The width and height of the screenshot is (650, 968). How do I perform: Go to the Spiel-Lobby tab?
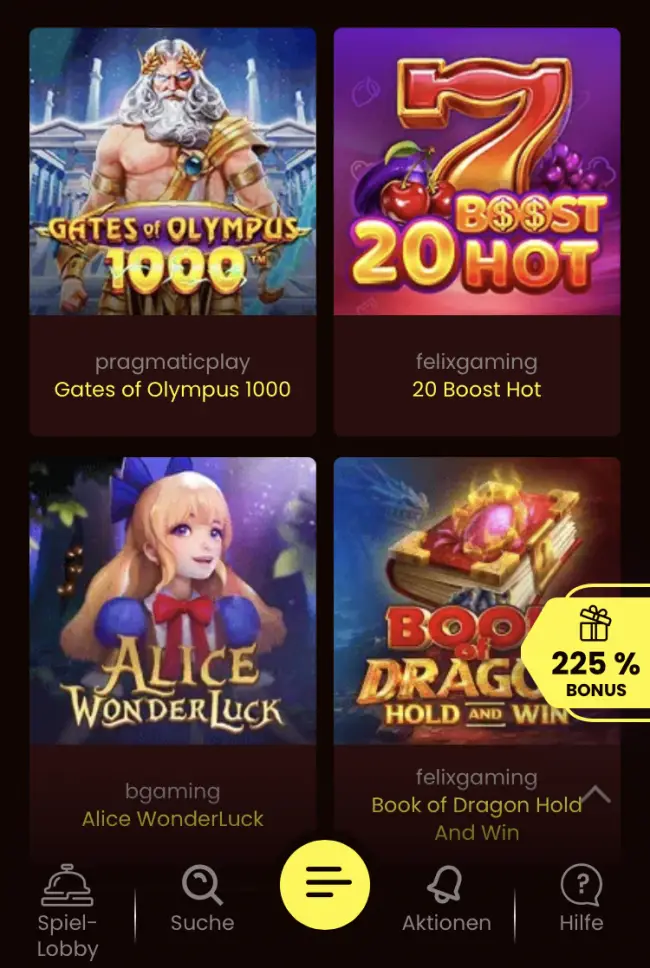point(66,908)
